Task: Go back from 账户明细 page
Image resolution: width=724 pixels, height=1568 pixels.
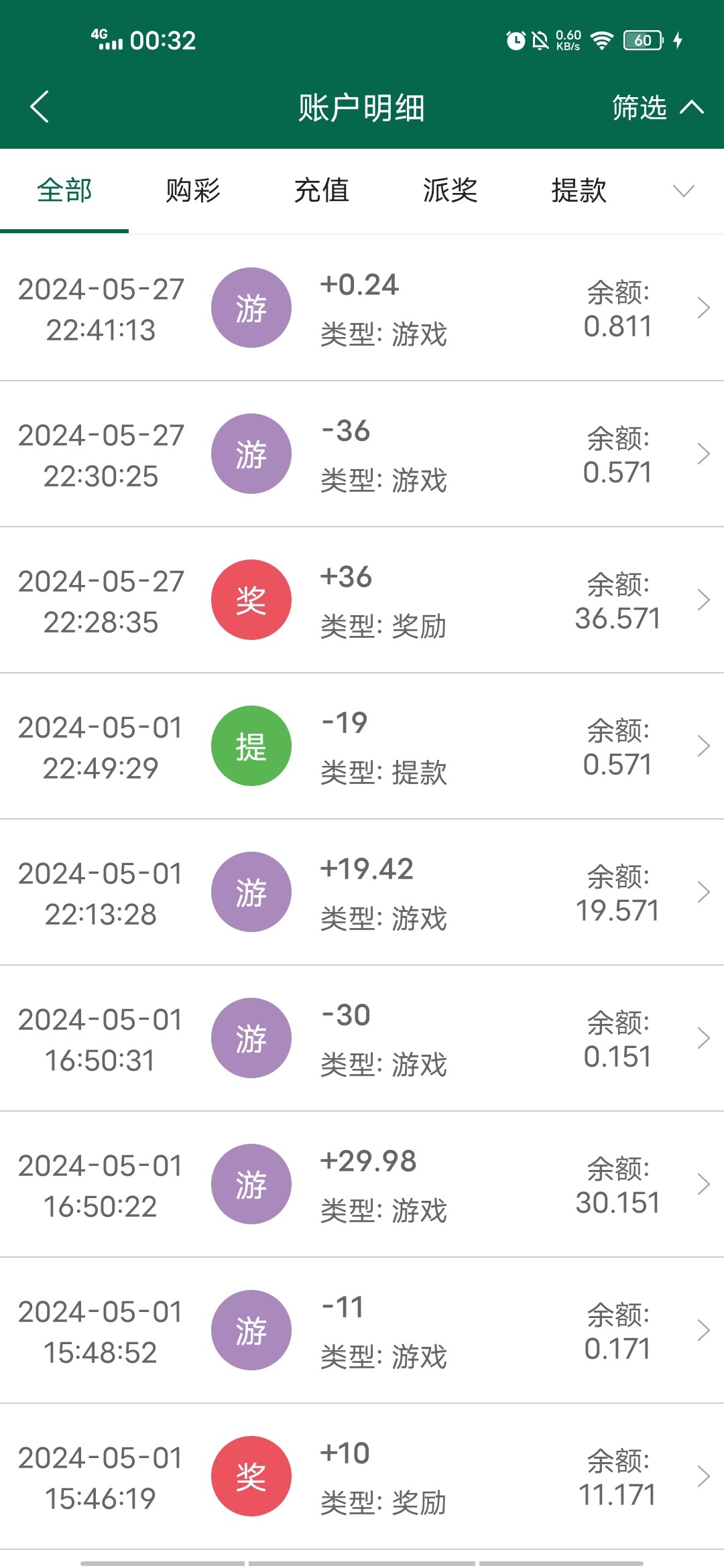Action: (40, 107)
